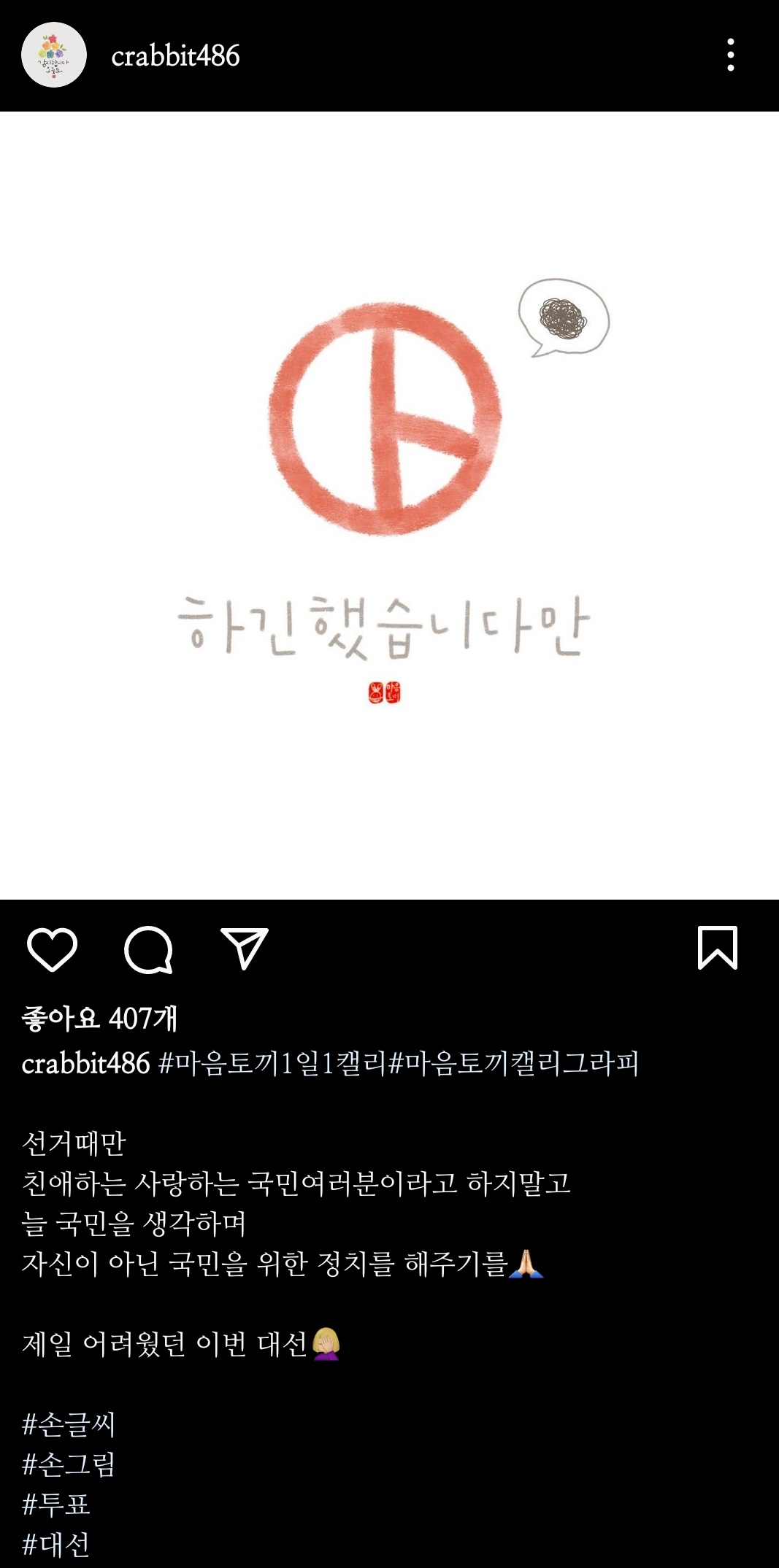Tap crabbit486 username in the caption

(85, 1063)
